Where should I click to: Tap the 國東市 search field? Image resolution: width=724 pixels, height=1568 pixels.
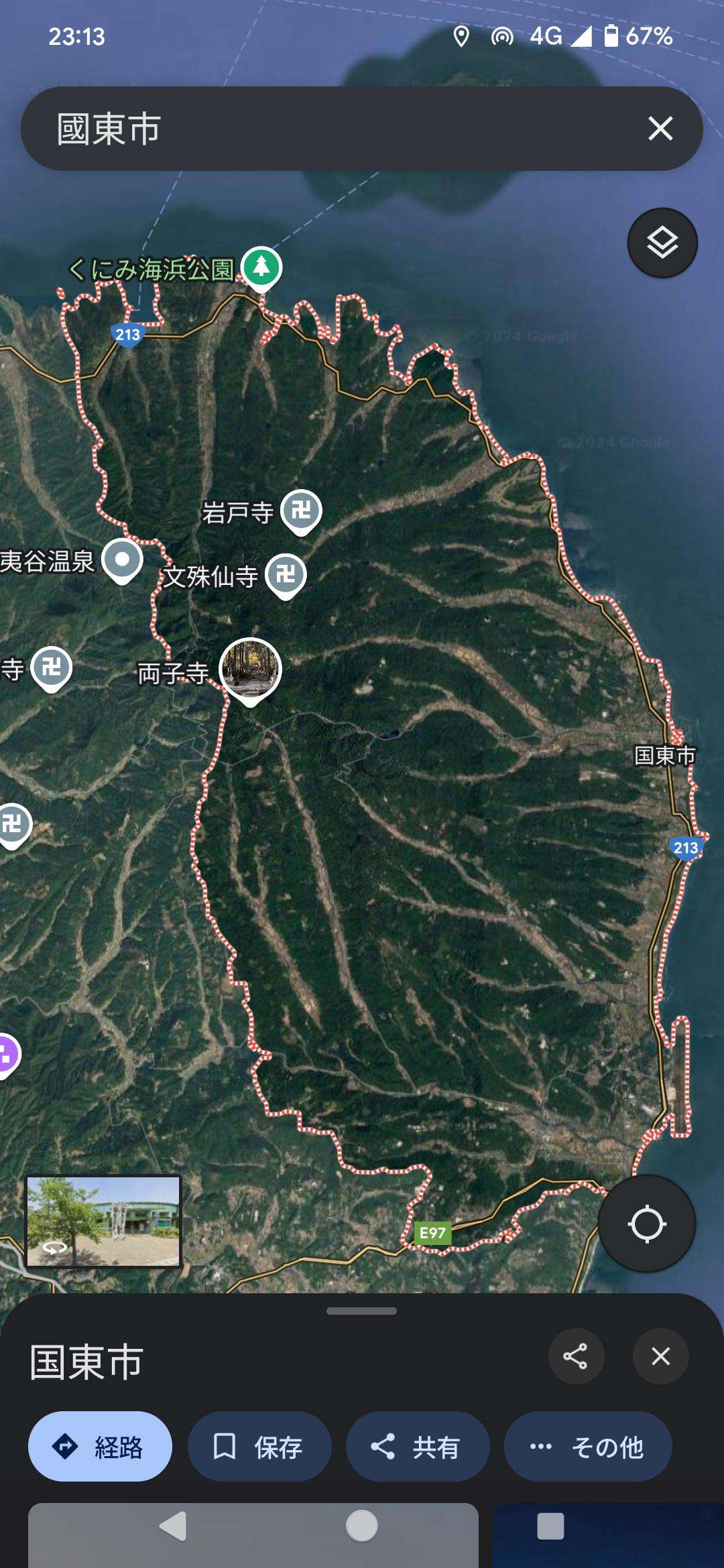322,128
